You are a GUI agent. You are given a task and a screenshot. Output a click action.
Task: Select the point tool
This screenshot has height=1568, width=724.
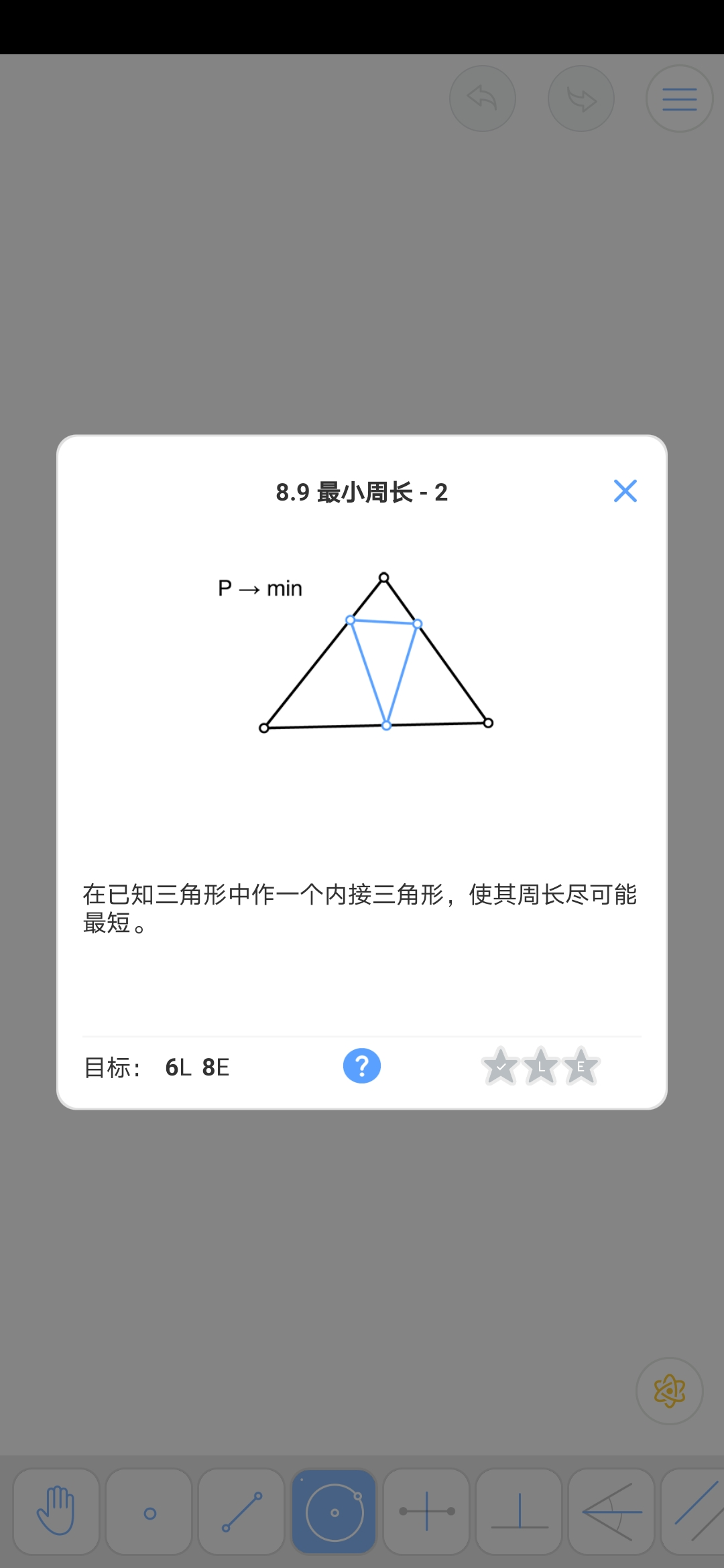(x=149, y=1512)
